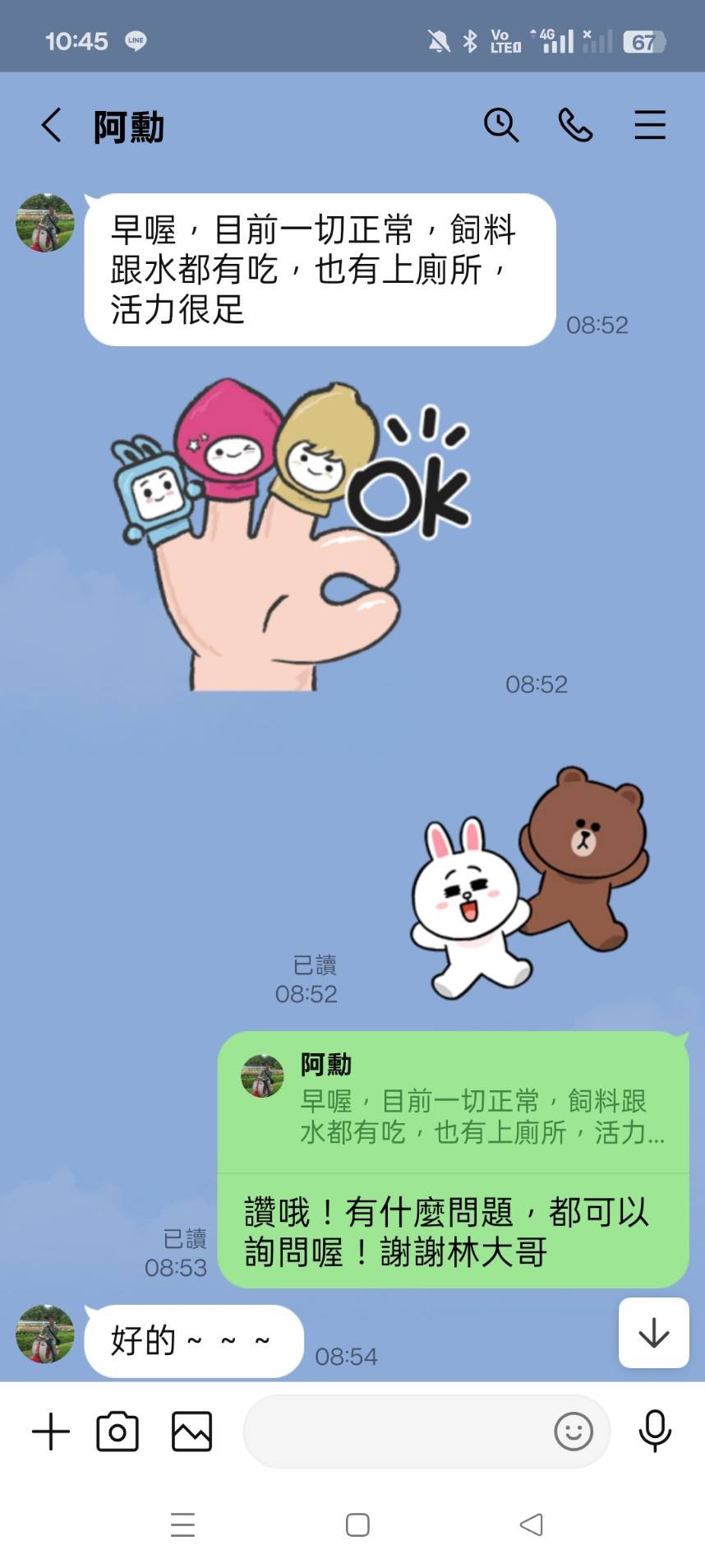The image size is (705, 1568).
Task: Open the plus attachment menu
Action: [51, 1432]
